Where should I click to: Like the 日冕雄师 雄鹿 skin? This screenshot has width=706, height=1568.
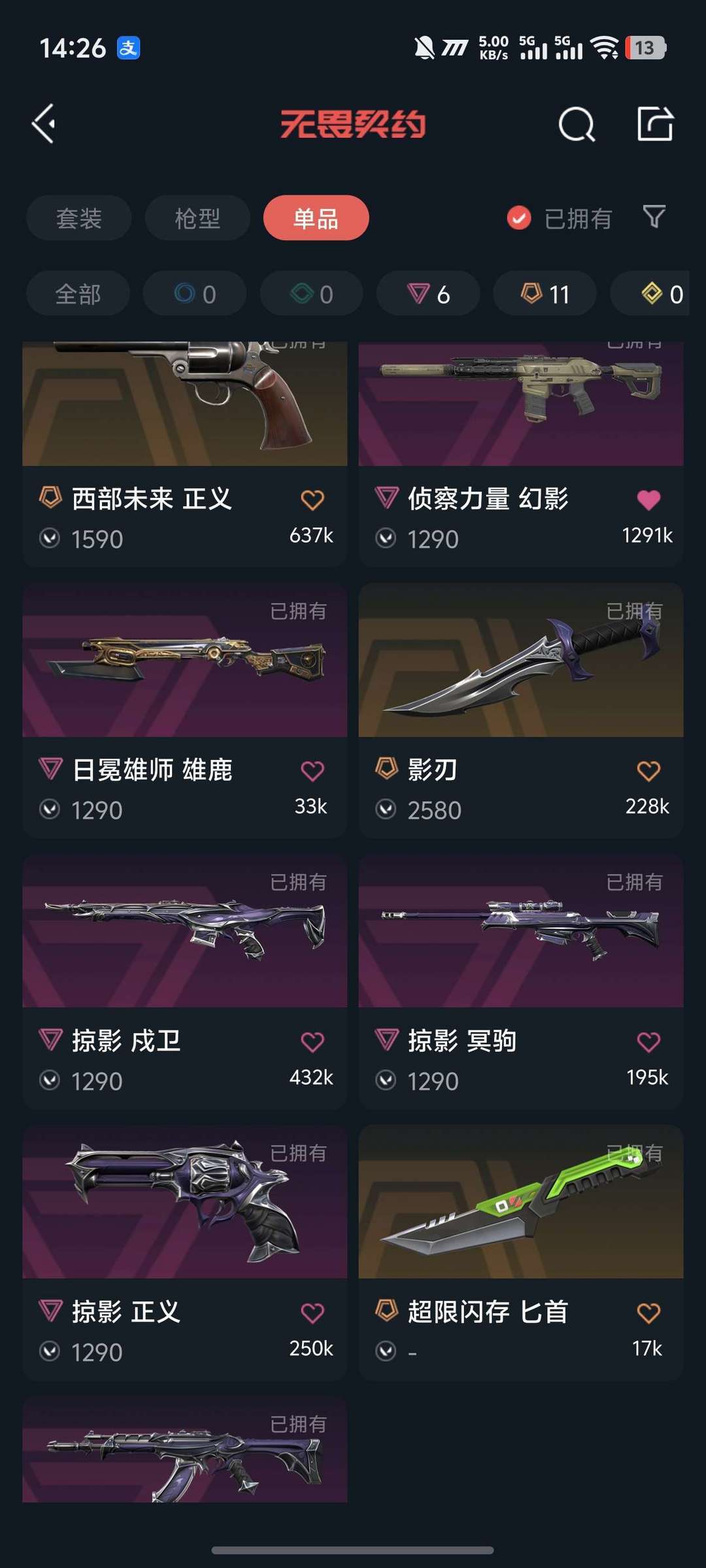coord(312,772)
